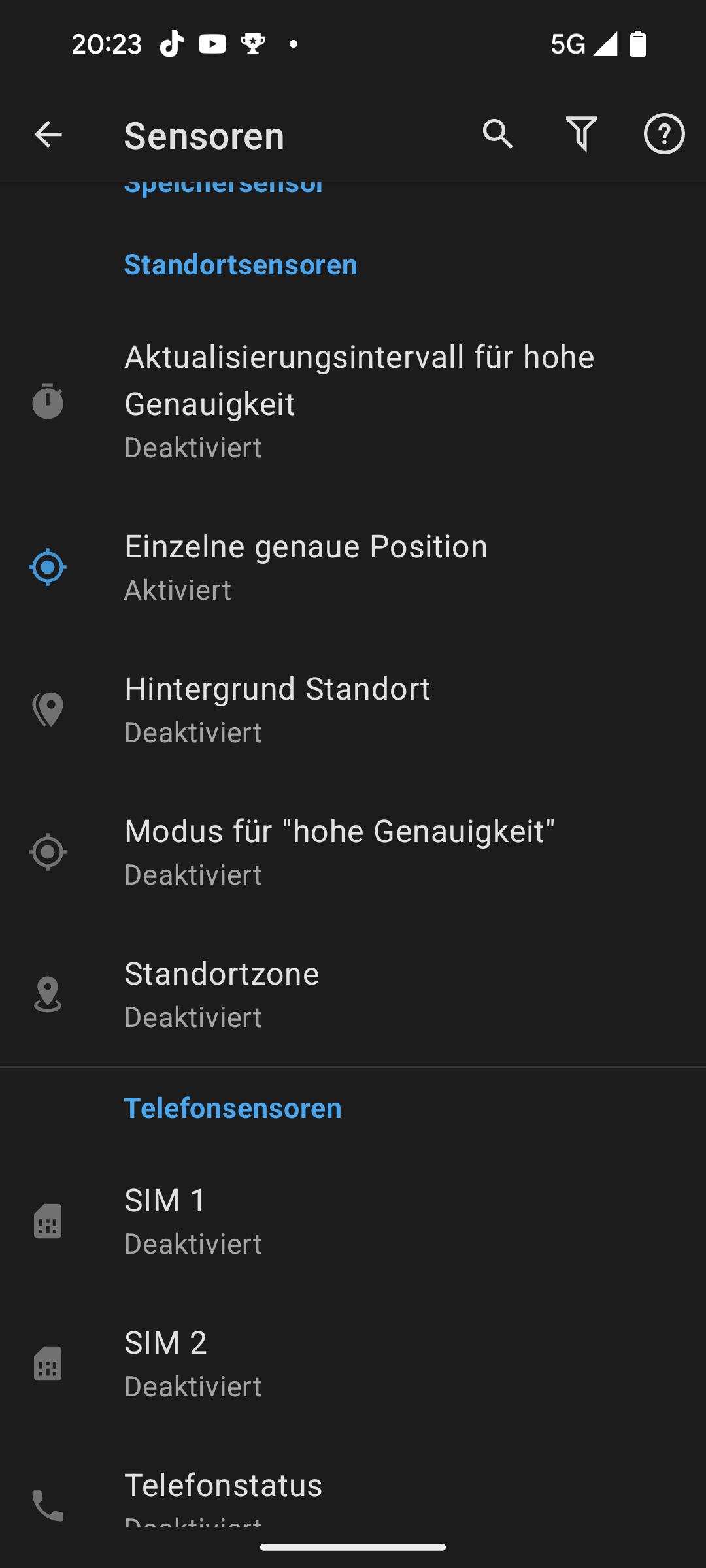
Task: Go back using the arrow icon
Action: 48,135
